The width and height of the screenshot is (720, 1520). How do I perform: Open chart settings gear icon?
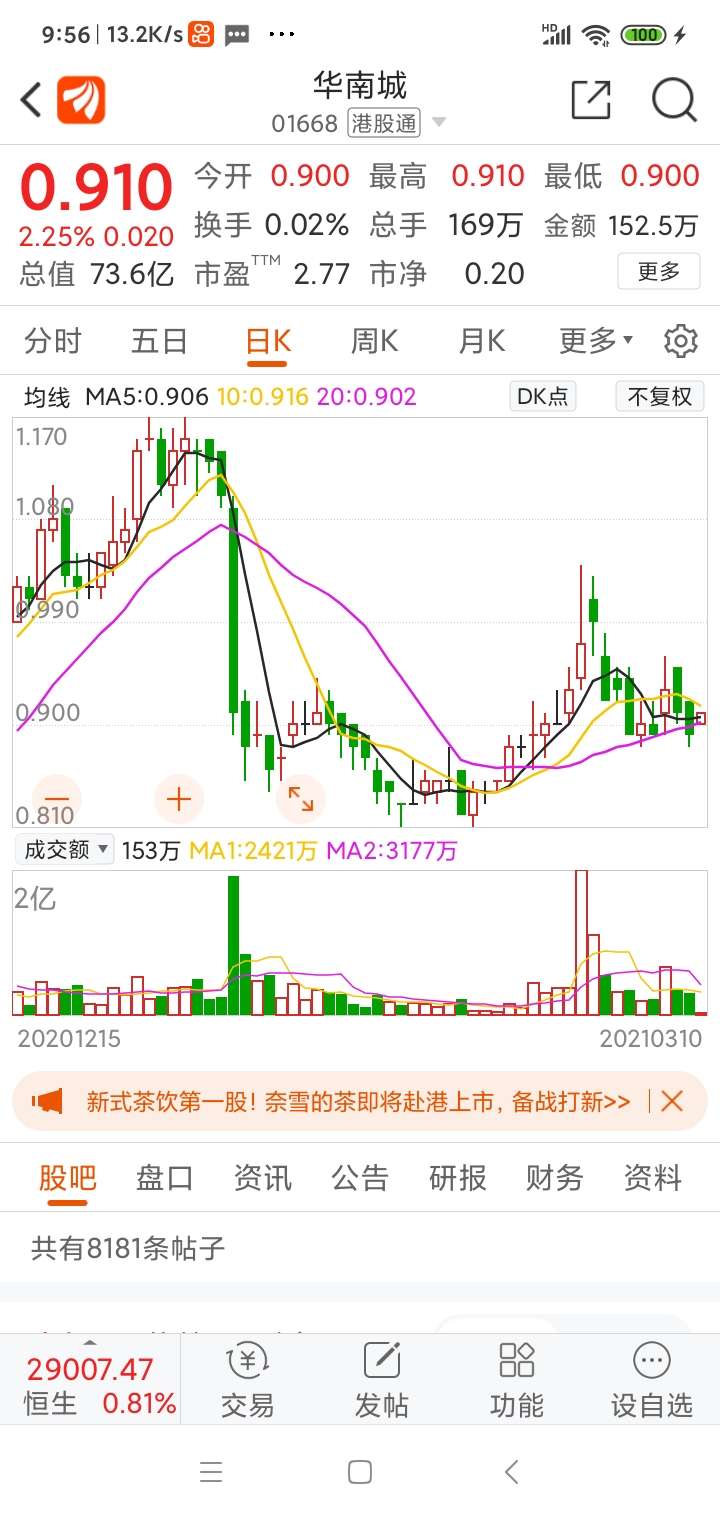[680, 341]
